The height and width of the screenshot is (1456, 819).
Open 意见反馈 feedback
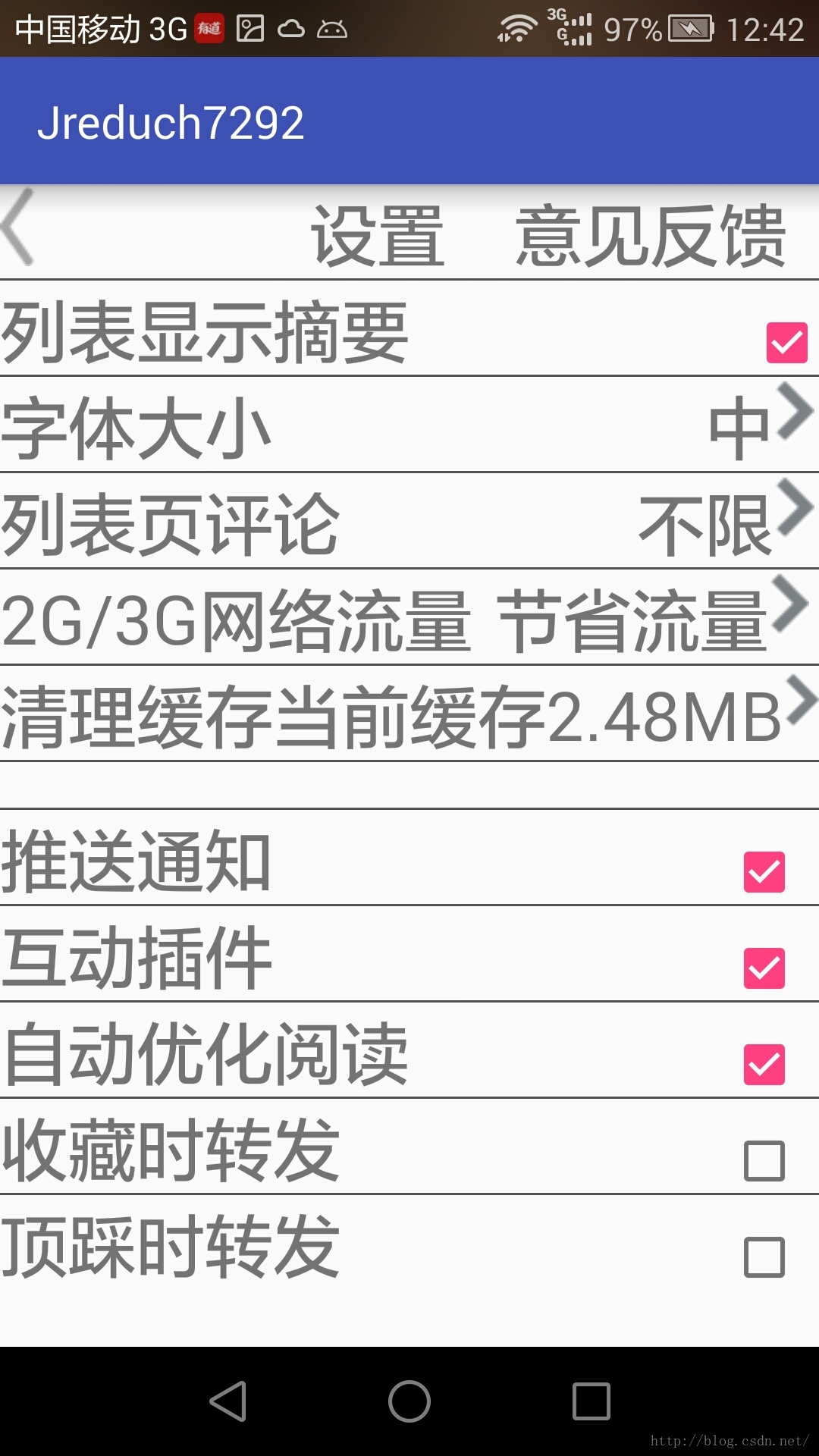pyautogui.click(x=650, y=236)
